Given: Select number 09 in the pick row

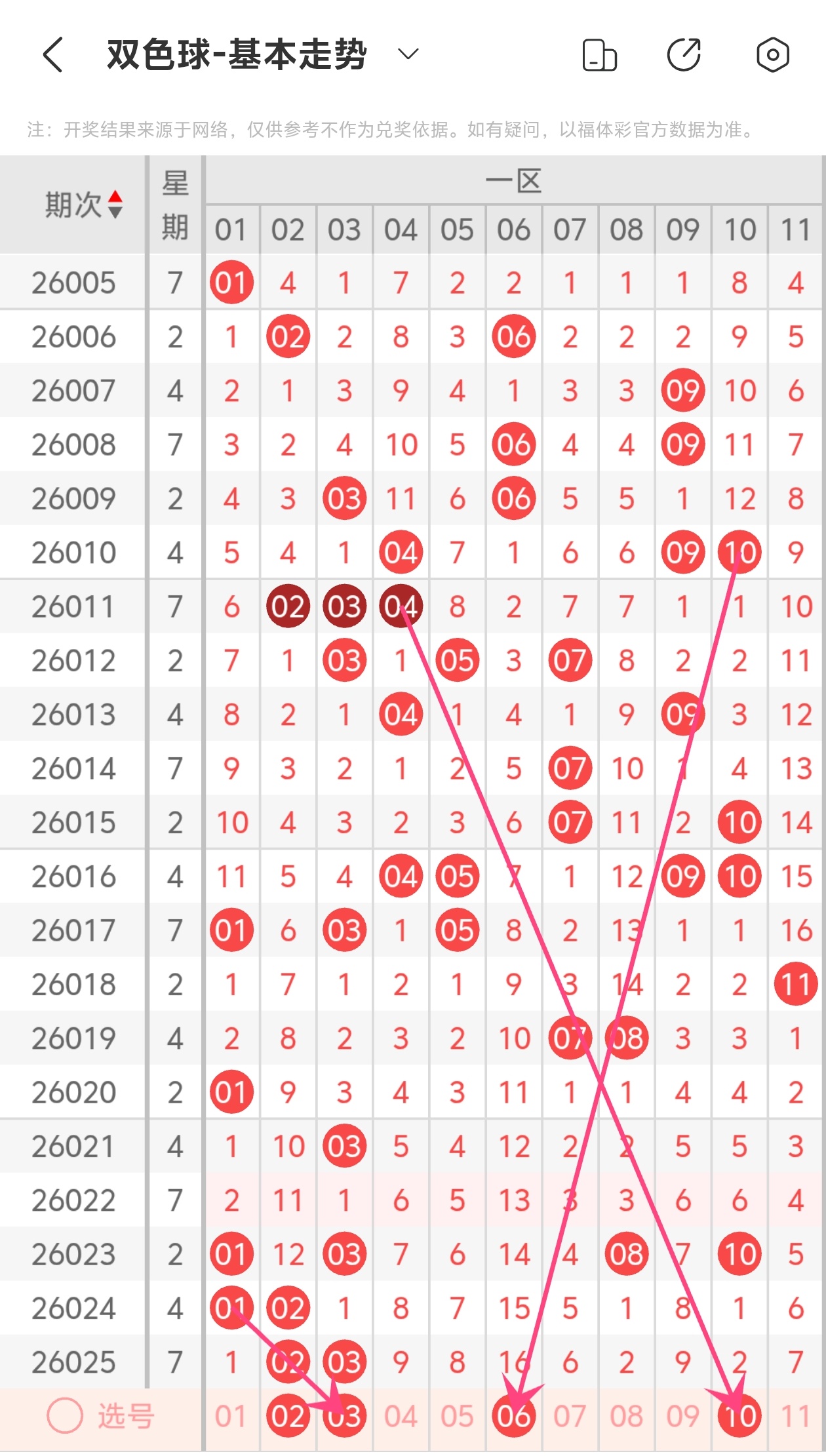Looking at the screenshot, I should [x=682, y=1416].
